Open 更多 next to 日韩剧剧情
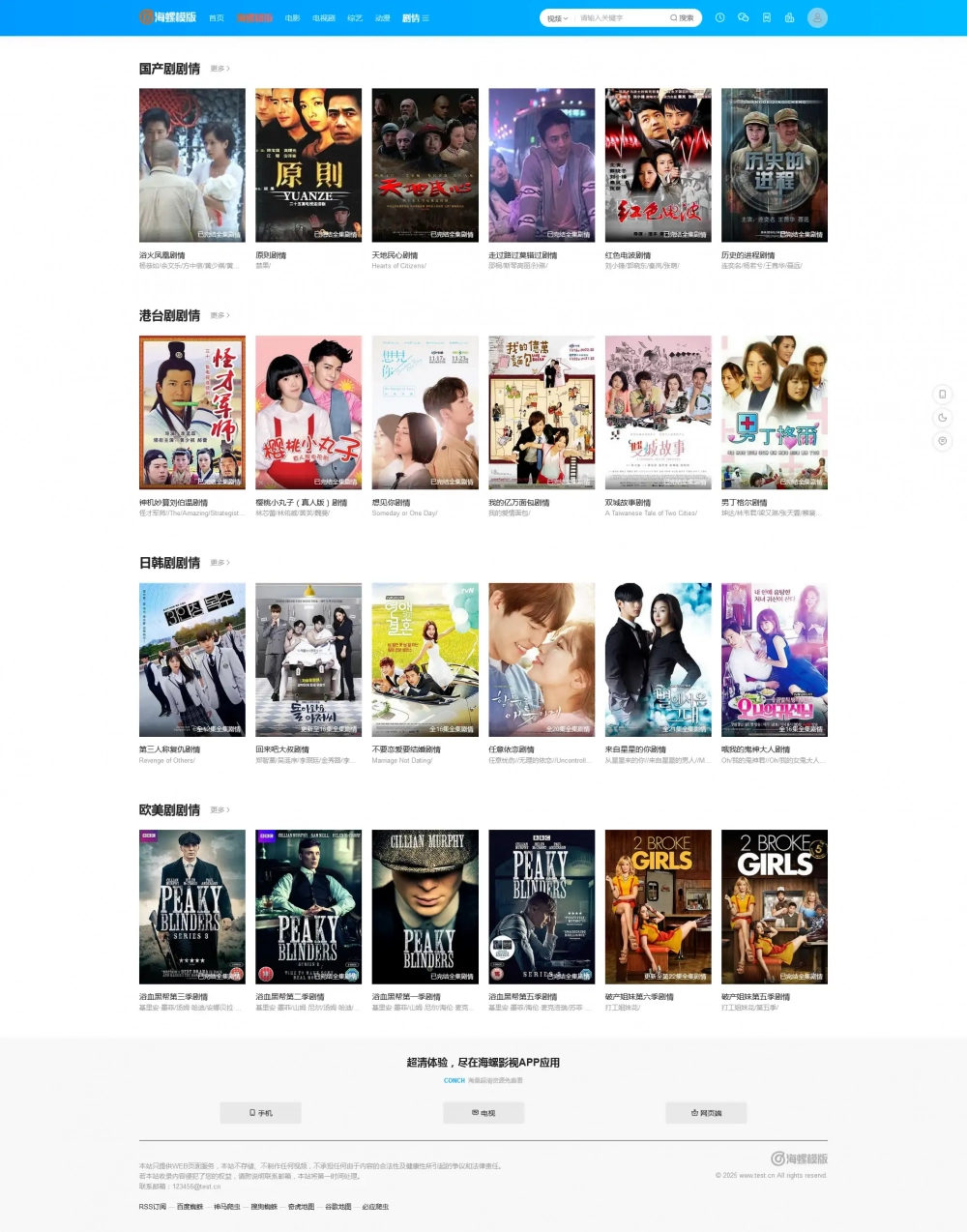This screenshot has height=1232, width=967. [x=220, y=563]
